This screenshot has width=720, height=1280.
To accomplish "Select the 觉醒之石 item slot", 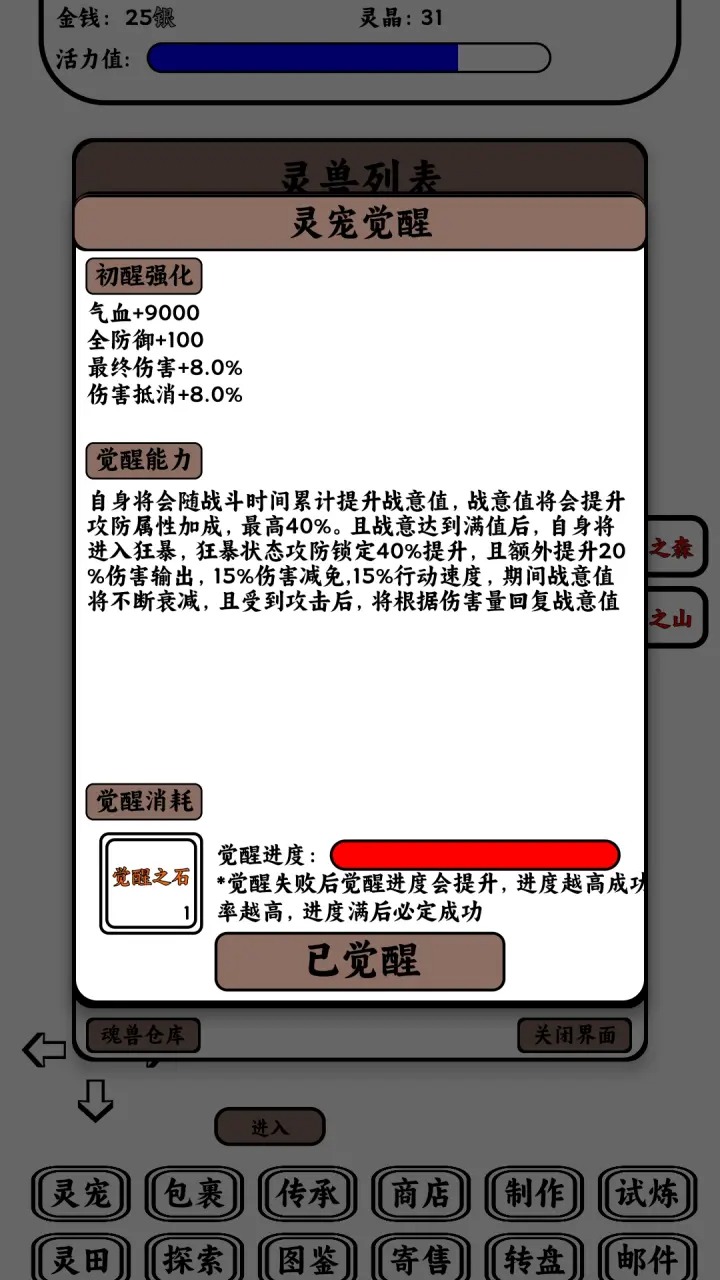I will click(151, 883).
